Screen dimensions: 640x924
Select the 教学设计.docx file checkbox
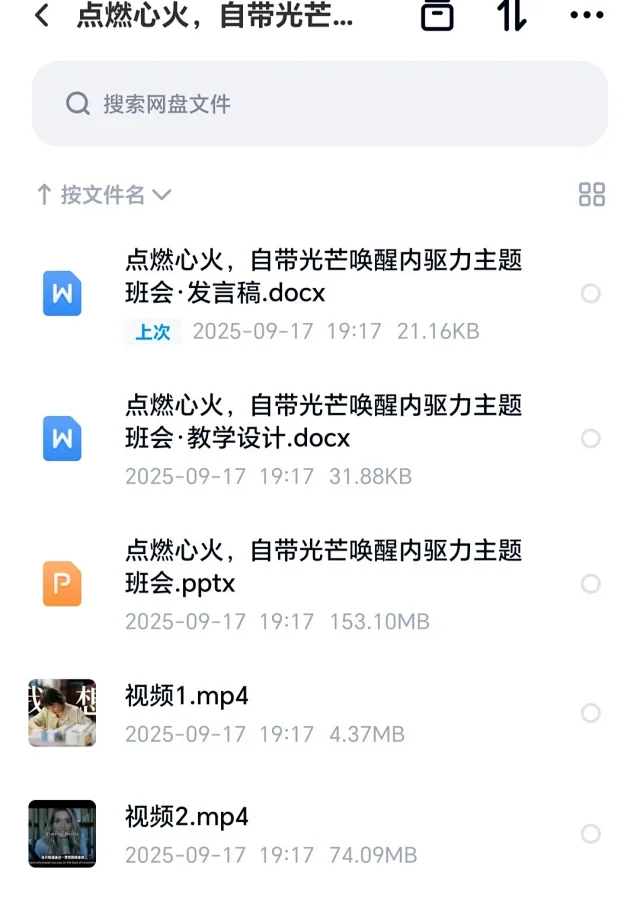tap(591, 438)
